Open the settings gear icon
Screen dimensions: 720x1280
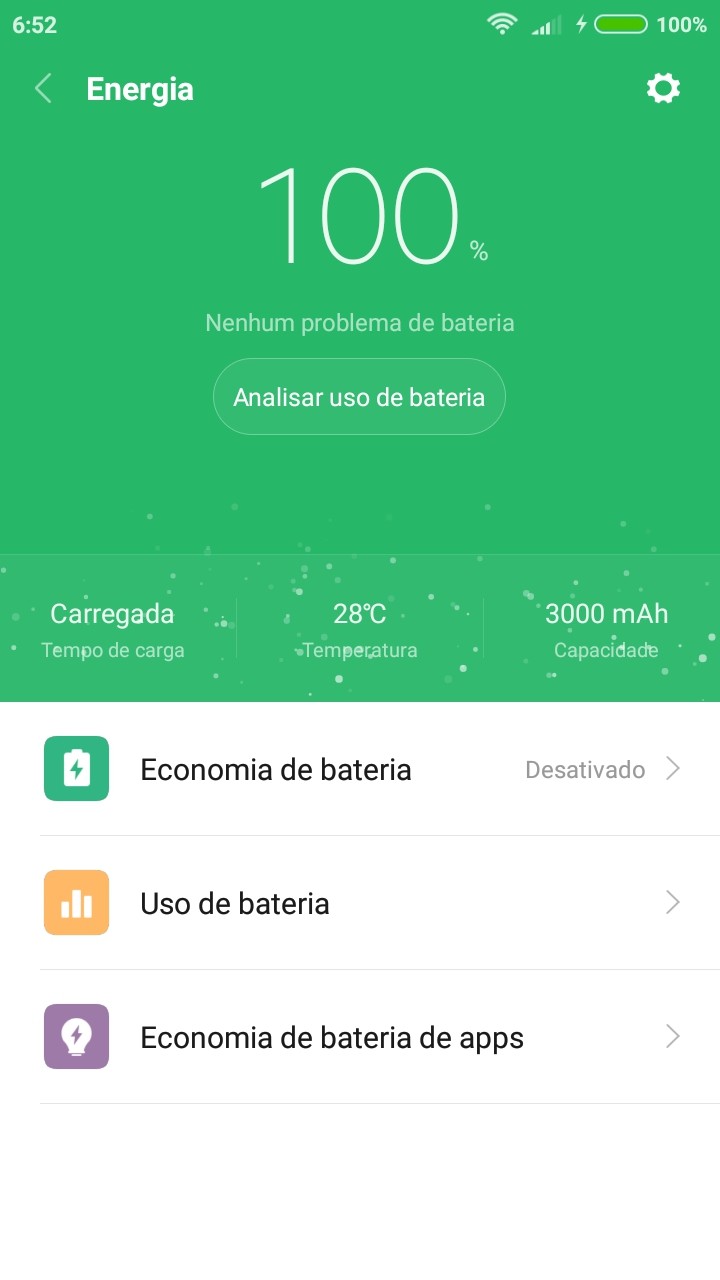[663, 89]
